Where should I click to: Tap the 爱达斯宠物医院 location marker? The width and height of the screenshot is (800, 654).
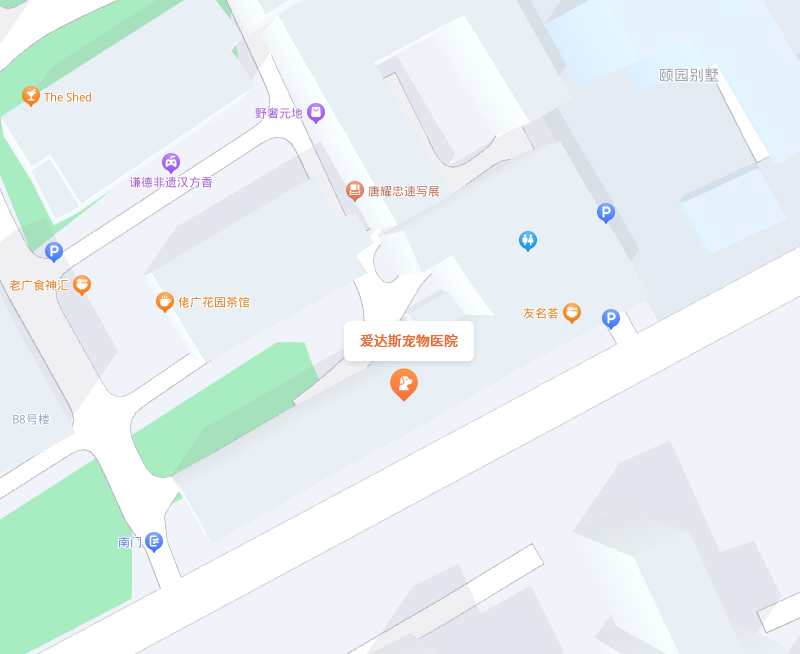[404, 383]
